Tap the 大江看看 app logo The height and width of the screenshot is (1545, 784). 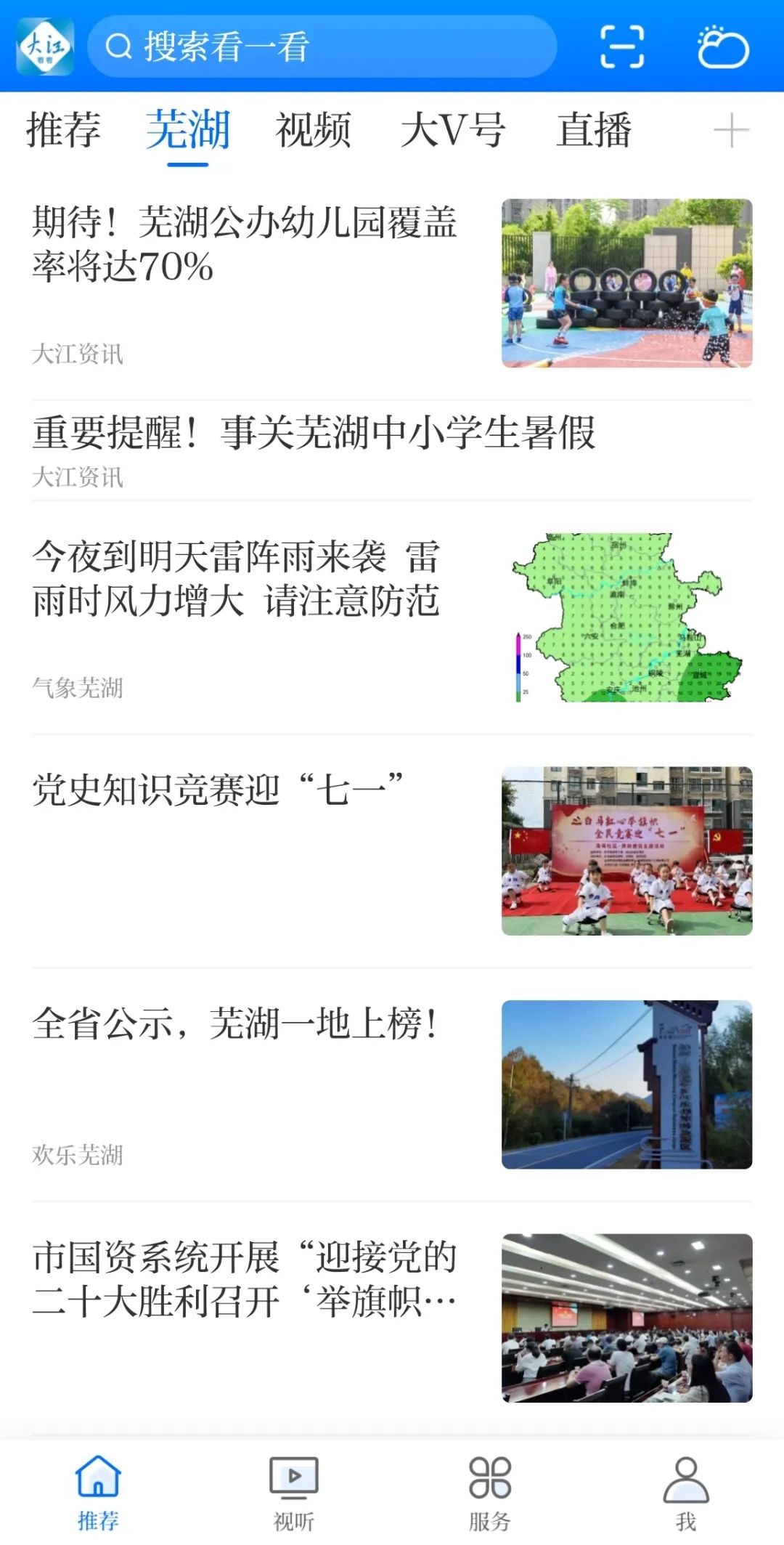click(x=45, y=45)
